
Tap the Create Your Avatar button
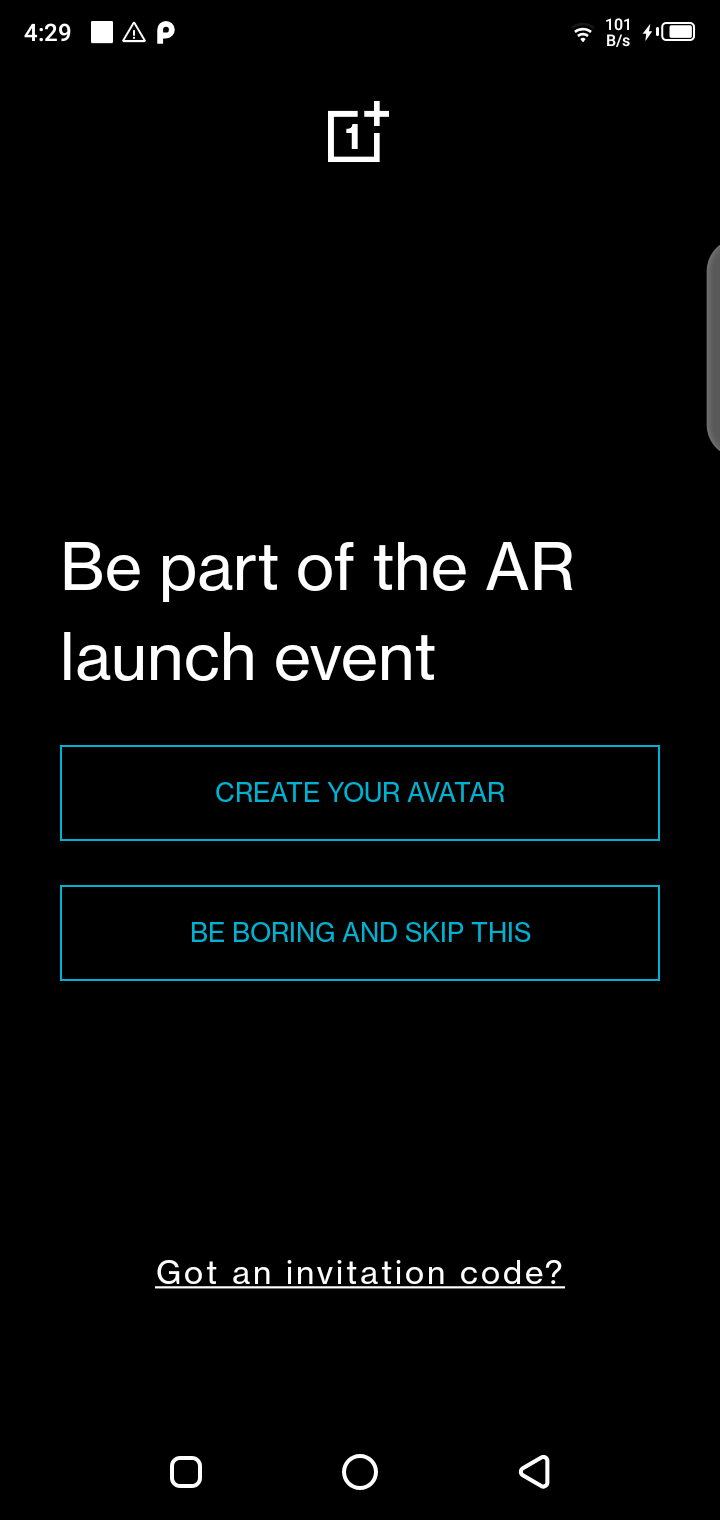click(360, 793)
